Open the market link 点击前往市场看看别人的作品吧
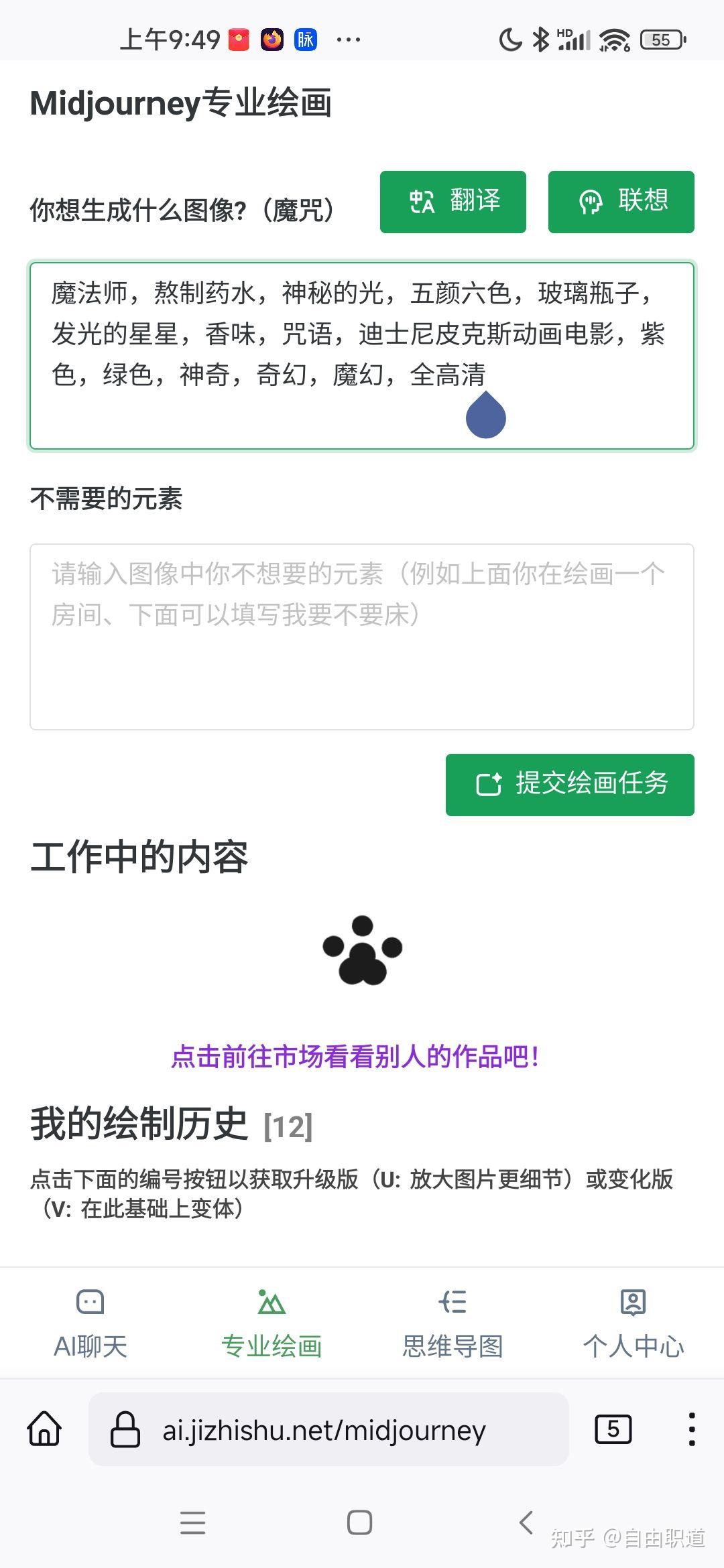 coord(355,1057)
